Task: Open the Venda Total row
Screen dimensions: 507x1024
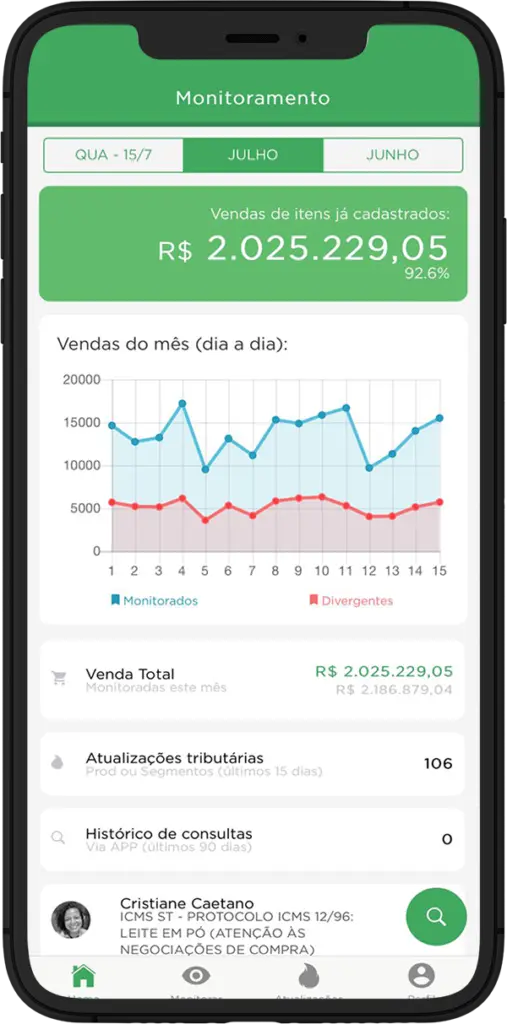Action: (x=253, y=680)
